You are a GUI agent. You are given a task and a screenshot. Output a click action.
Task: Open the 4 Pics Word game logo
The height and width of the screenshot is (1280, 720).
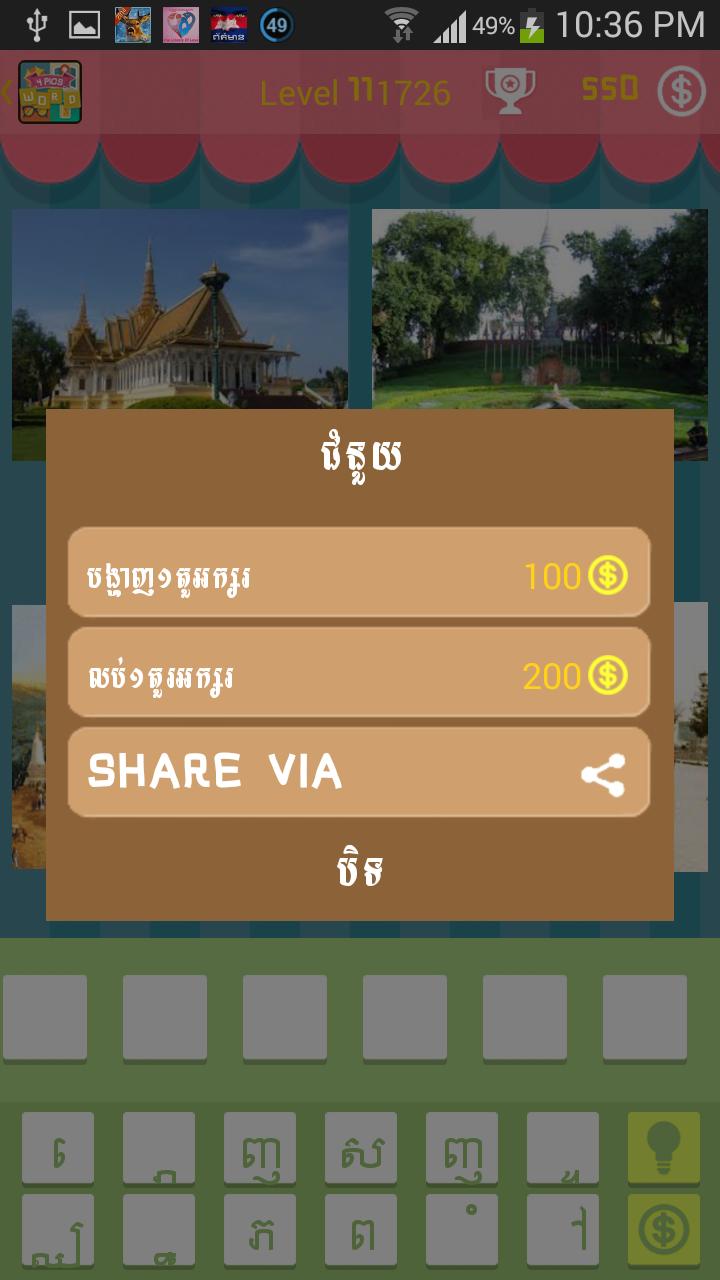click(x=47, y=90)
